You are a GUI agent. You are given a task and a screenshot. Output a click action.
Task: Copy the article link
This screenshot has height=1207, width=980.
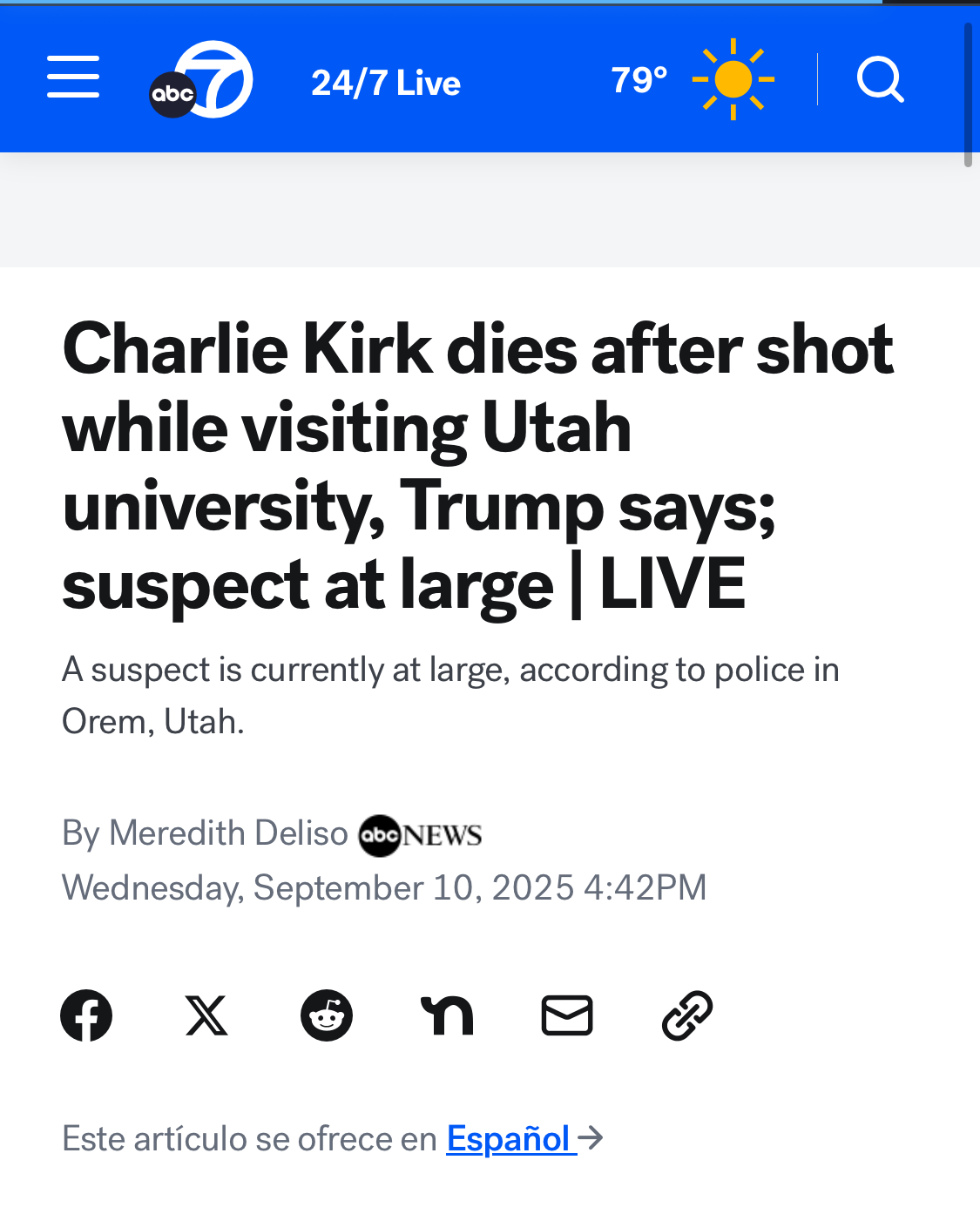tap(687, 1015)
